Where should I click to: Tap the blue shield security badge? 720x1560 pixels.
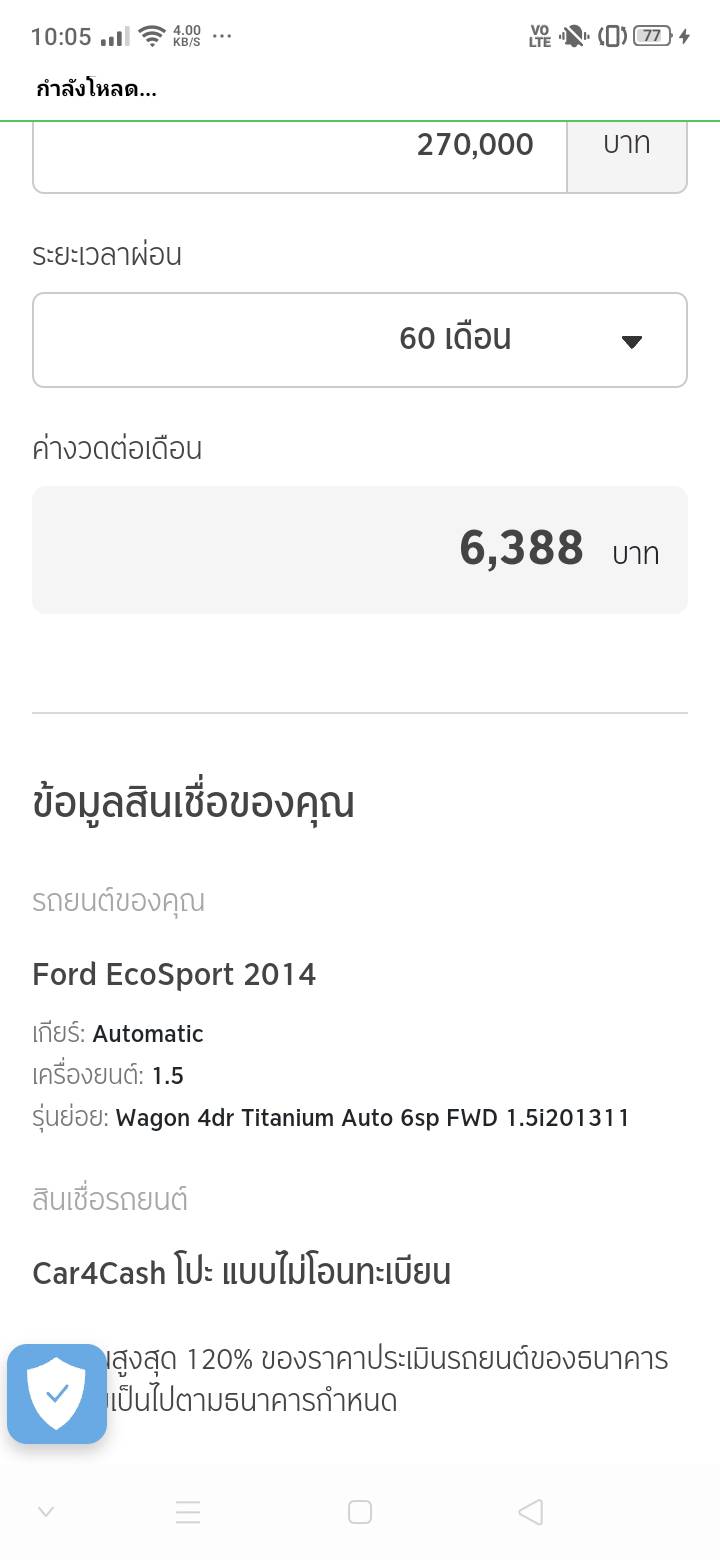click(57, 1393)
